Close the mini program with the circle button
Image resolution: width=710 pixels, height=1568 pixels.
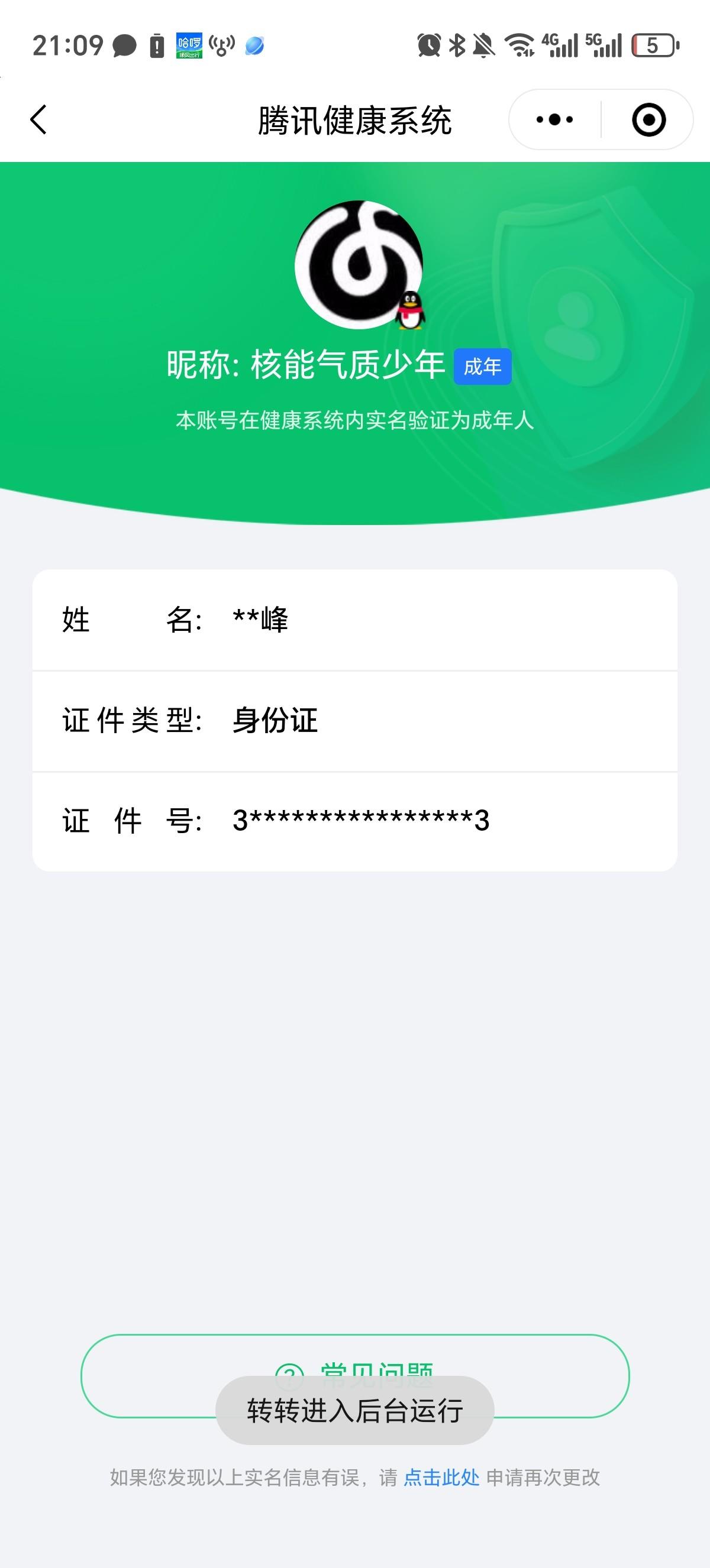648,119
